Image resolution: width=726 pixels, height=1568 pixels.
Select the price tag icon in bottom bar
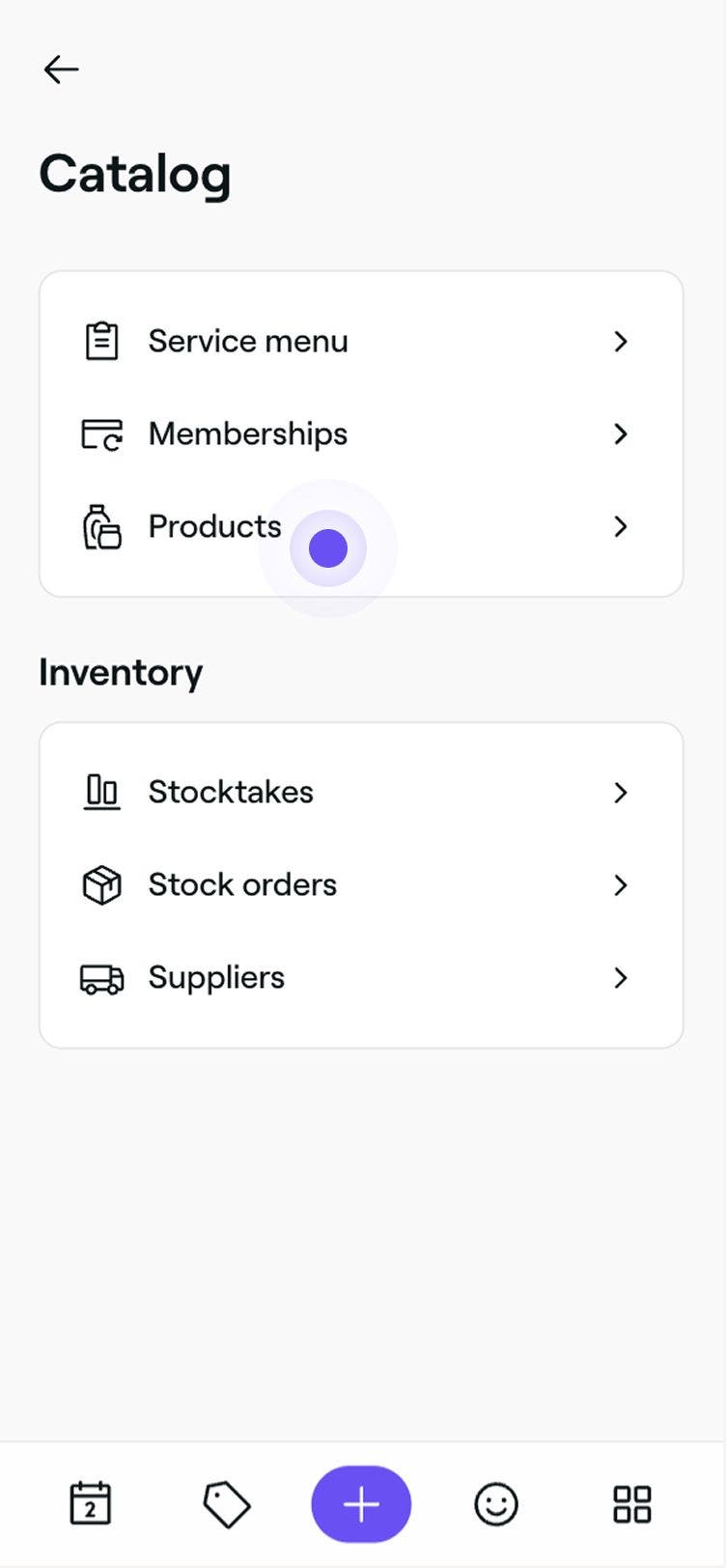[x=226, y=1503]
